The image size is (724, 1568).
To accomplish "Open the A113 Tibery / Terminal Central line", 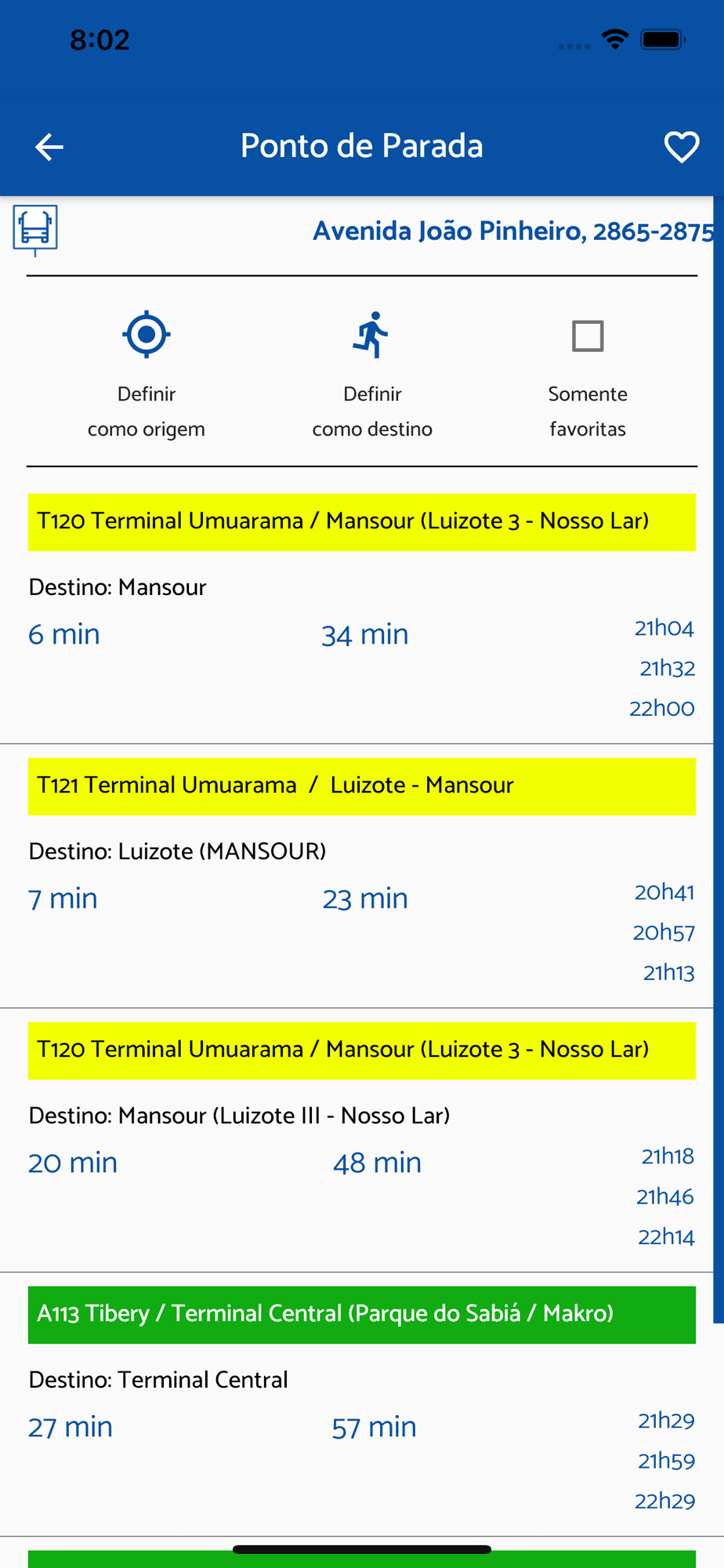I will 362,1314.
